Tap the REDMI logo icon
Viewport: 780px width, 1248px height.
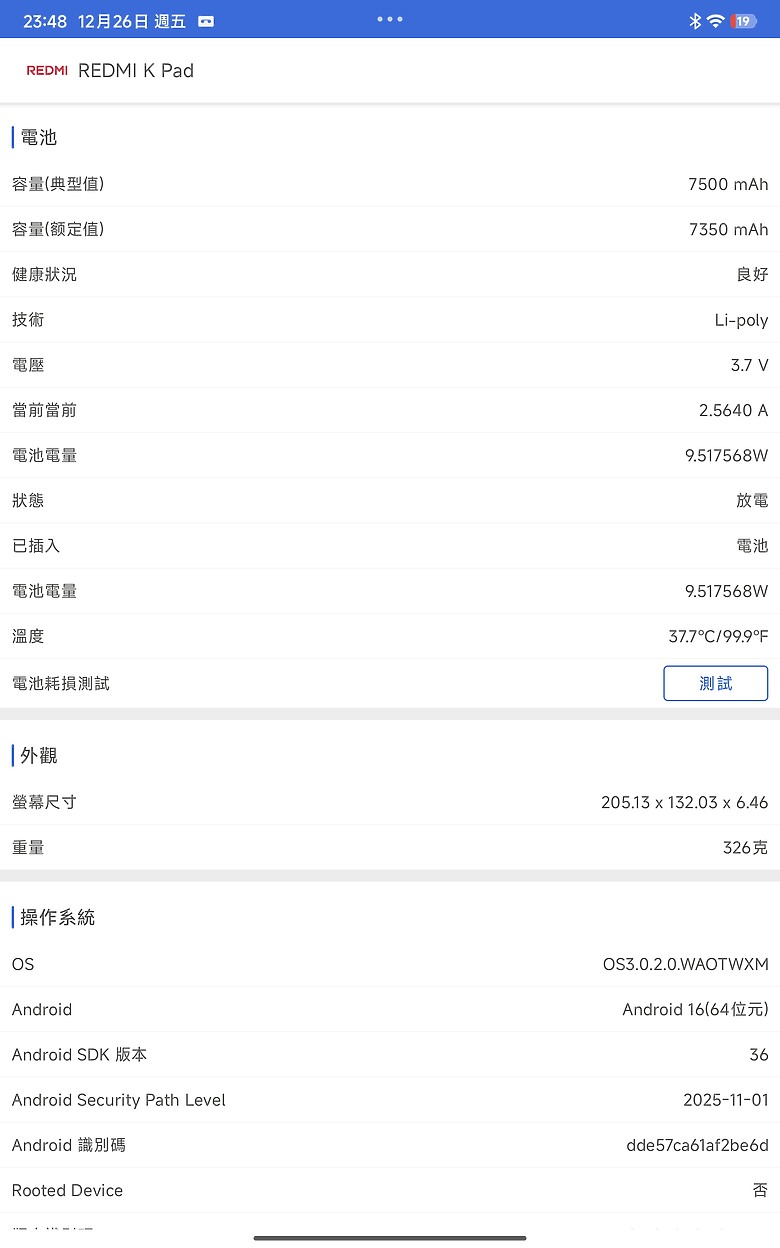coord(47,70)
